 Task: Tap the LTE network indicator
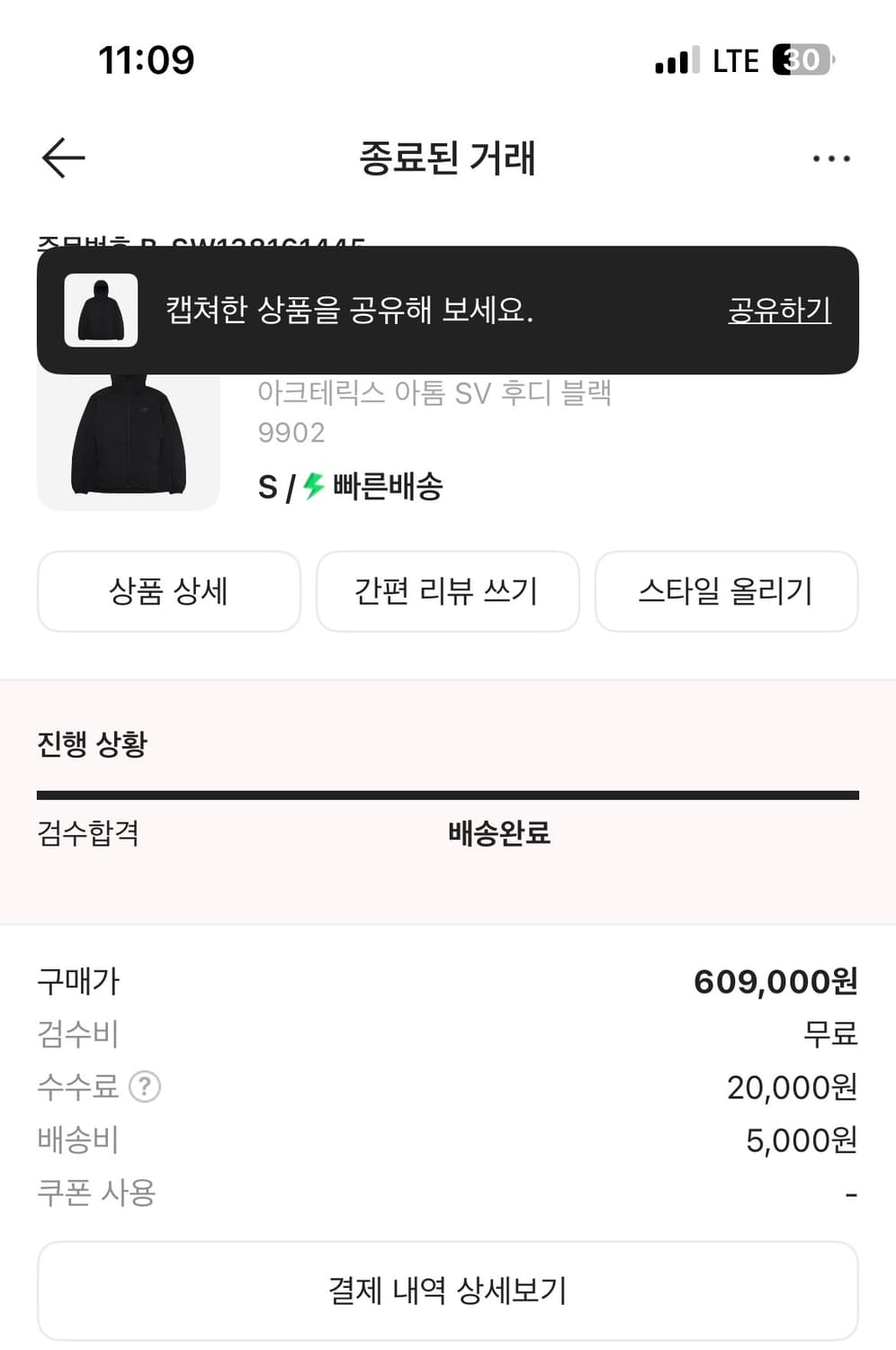[735, 59]
